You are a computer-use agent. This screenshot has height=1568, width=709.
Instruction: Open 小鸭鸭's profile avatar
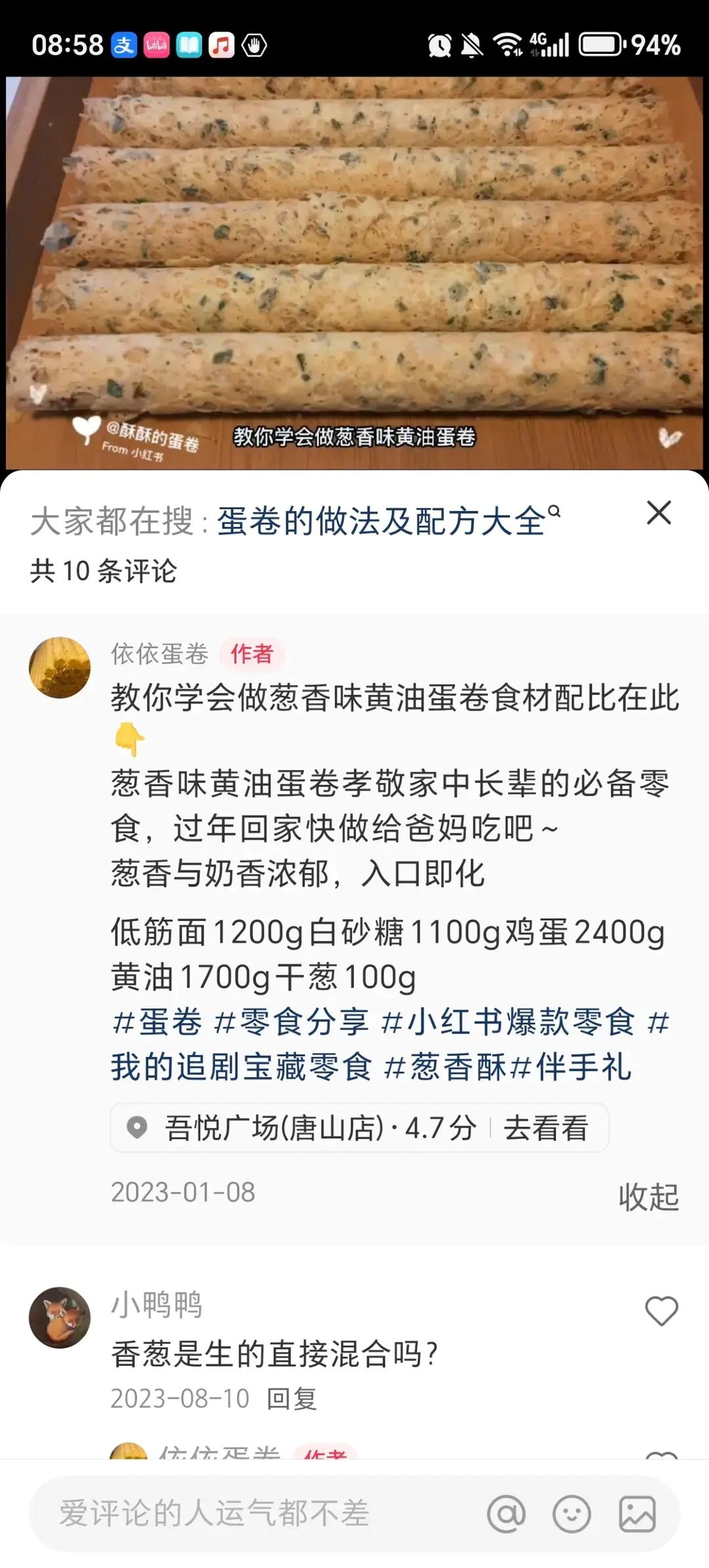point(60,1318)
